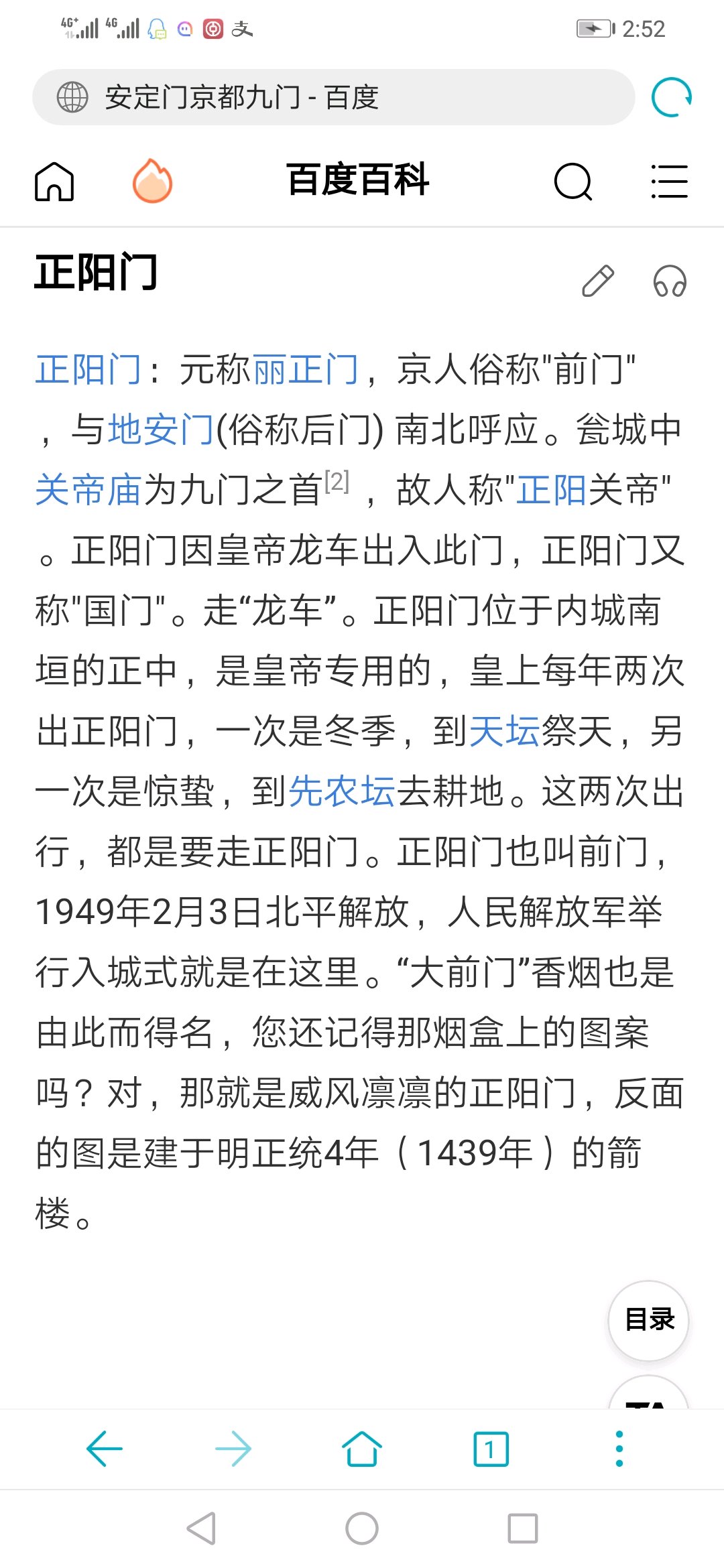Open the 关帝庙 link
The height and width of the screenshot is (1568, 724).
point(88,490)
